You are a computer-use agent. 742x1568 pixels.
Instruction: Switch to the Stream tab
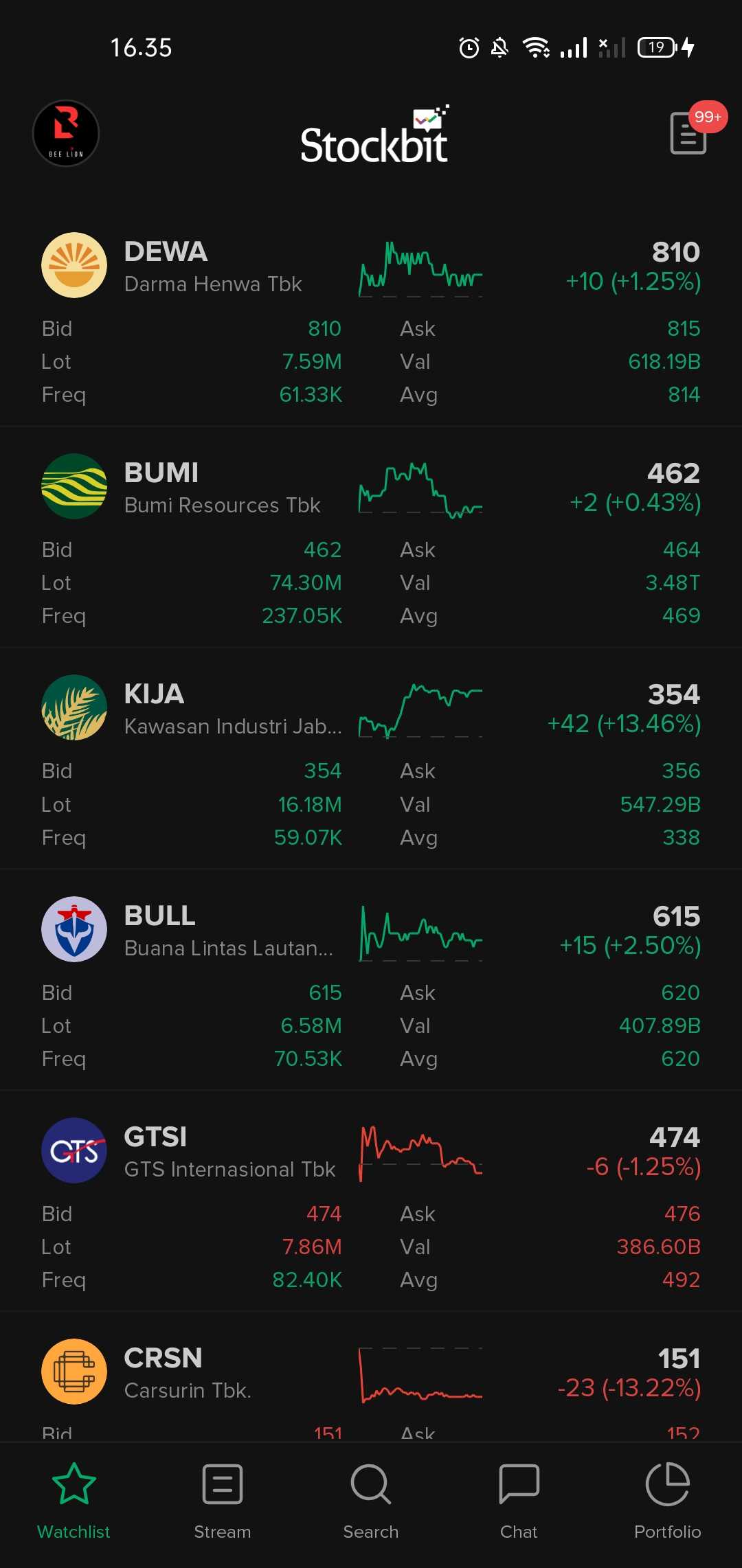(x=222, y=1501)
